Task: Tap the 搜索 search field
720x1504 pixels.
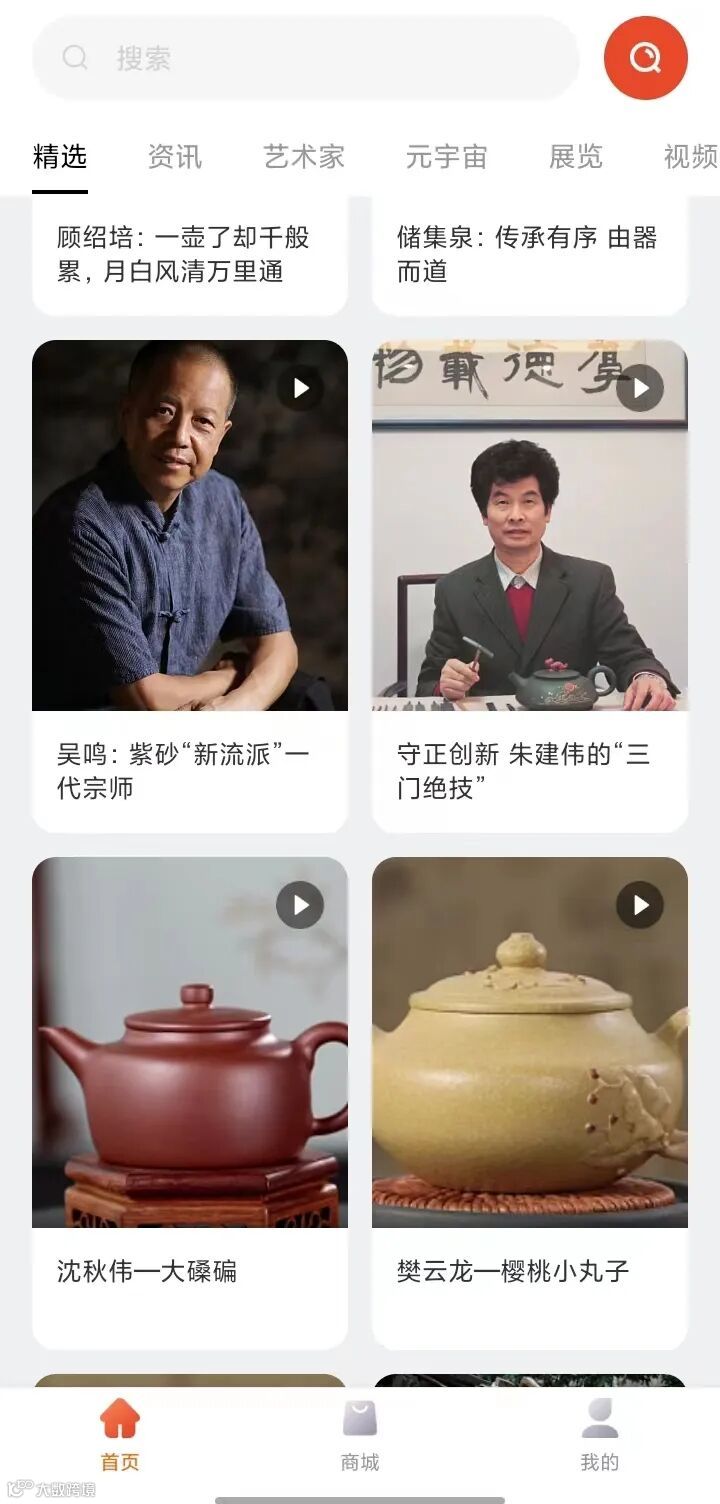Action: pos(305,58)
